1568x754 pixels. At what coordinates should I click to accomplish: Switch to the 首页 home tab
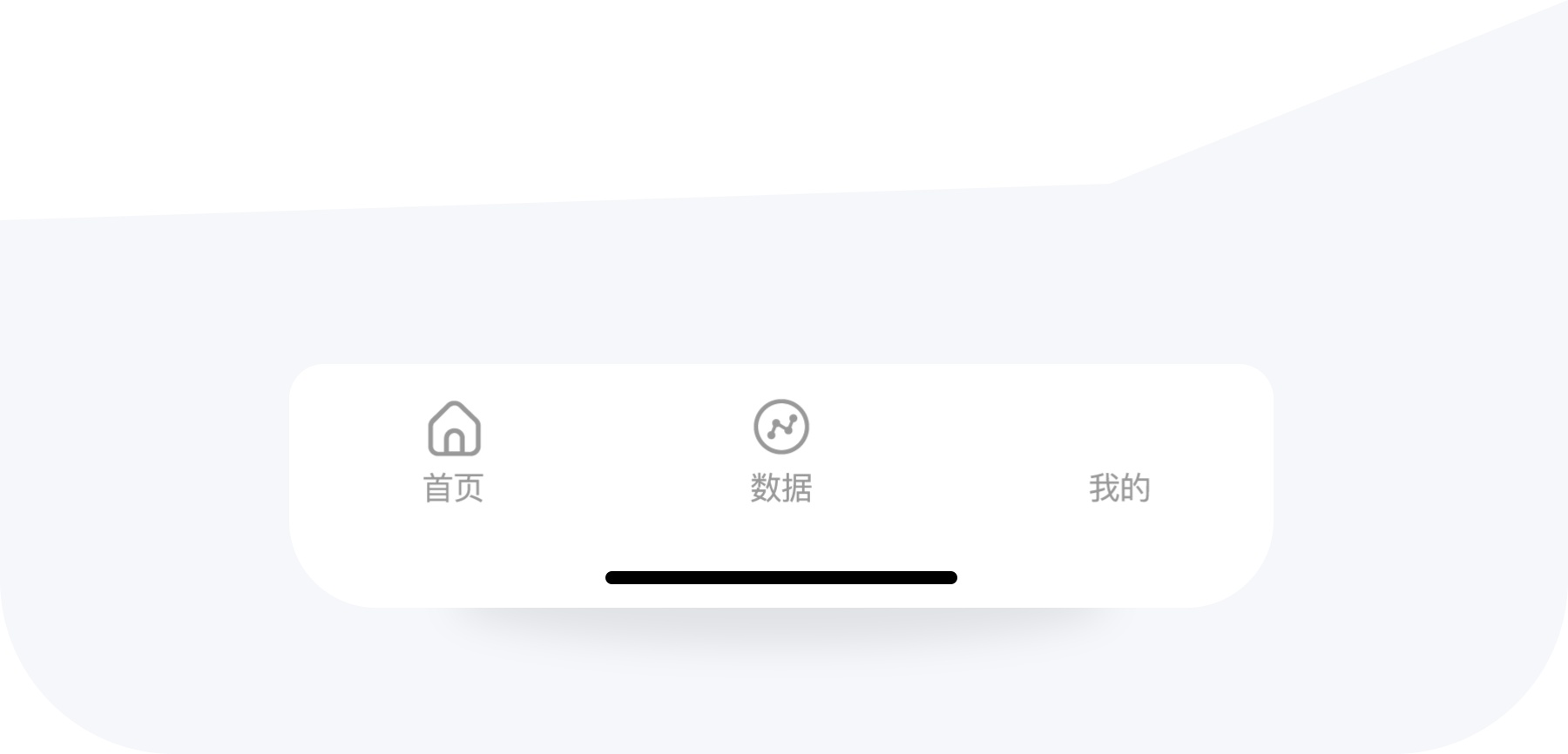tap(454, 453)
